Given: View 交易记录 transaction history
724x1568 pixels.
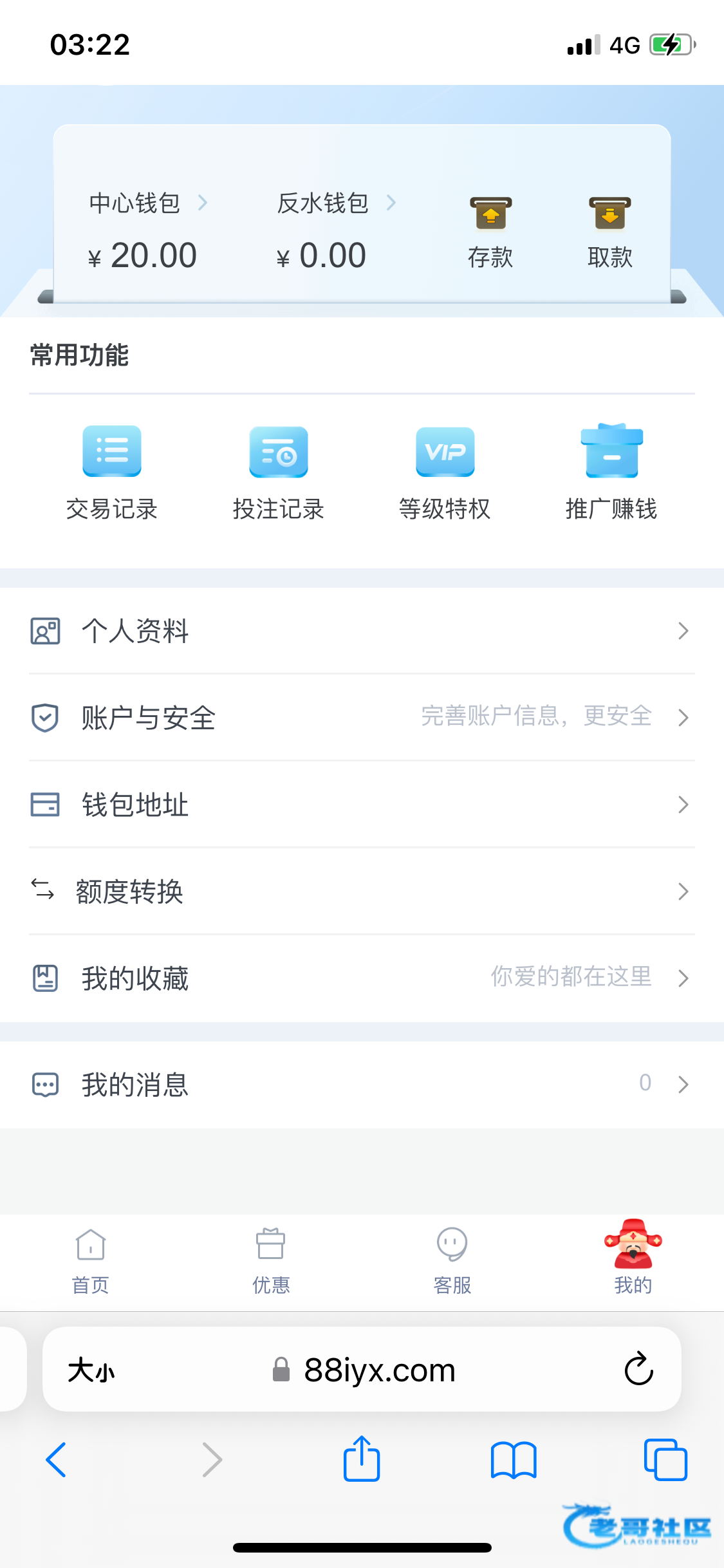Looking at the screenshot, I should coord(112,473).
